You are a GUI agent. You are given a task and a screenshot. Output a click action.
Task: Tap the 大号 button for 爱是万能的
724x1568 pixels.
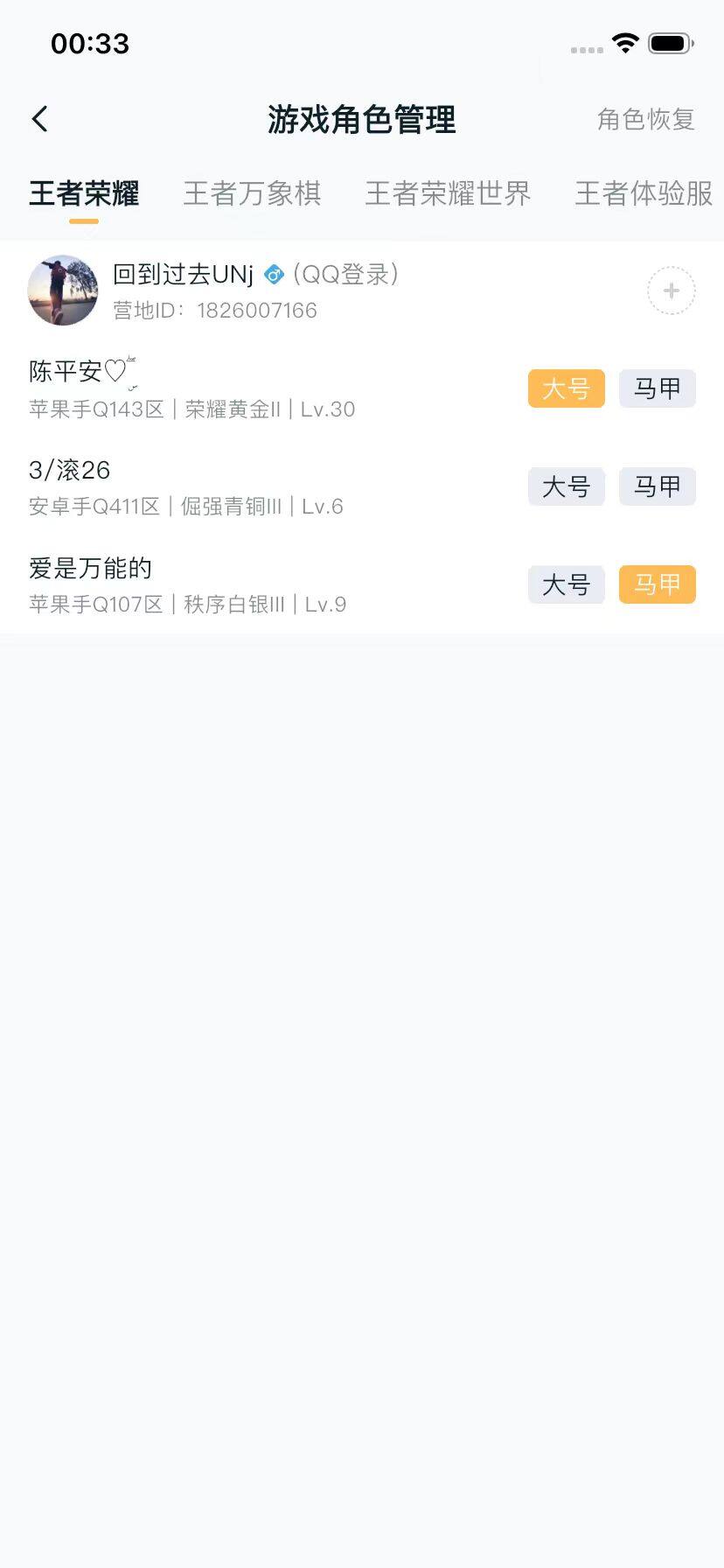click(x=566, y=584)
